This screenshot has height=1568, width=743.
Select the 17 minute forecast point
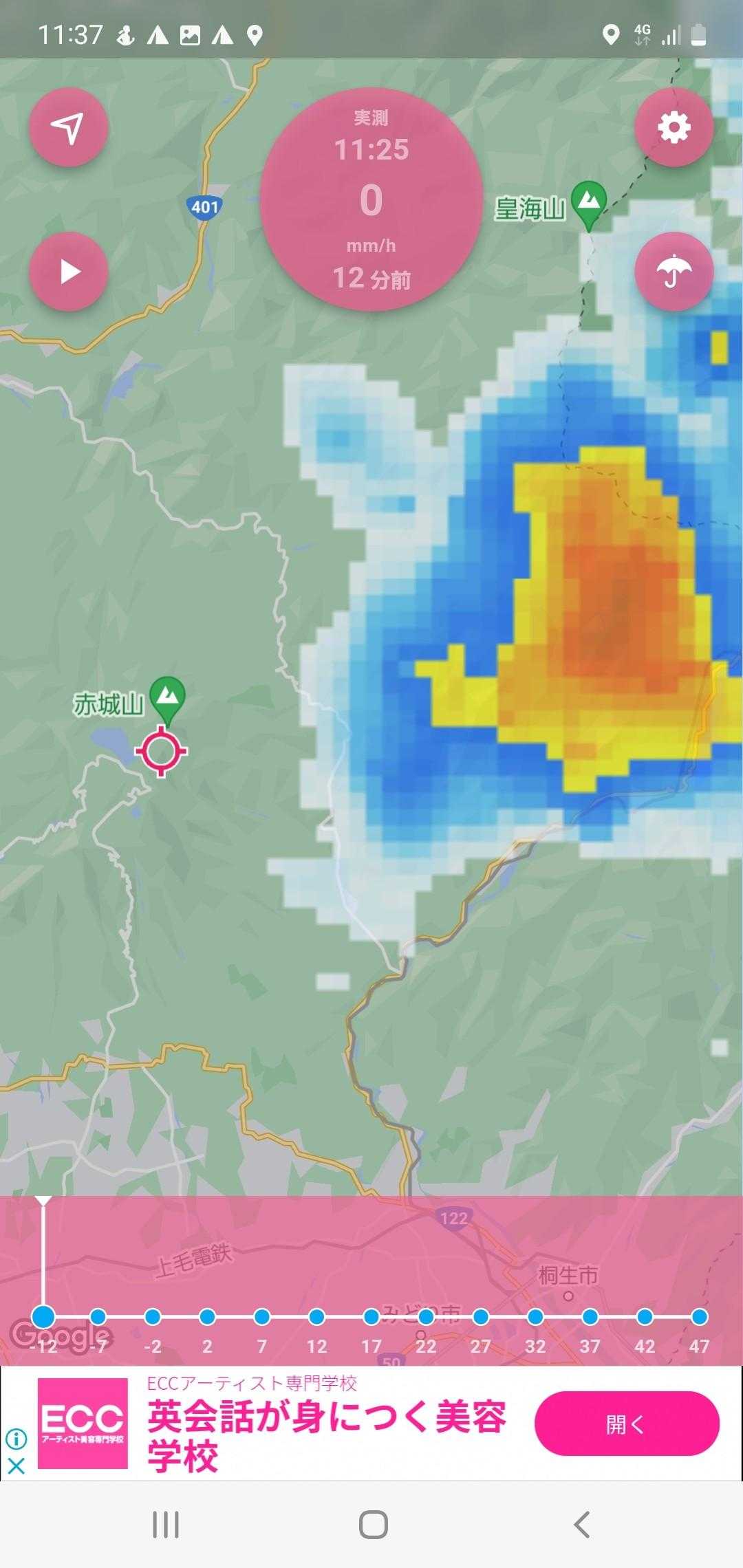(x=371, y=1317)
